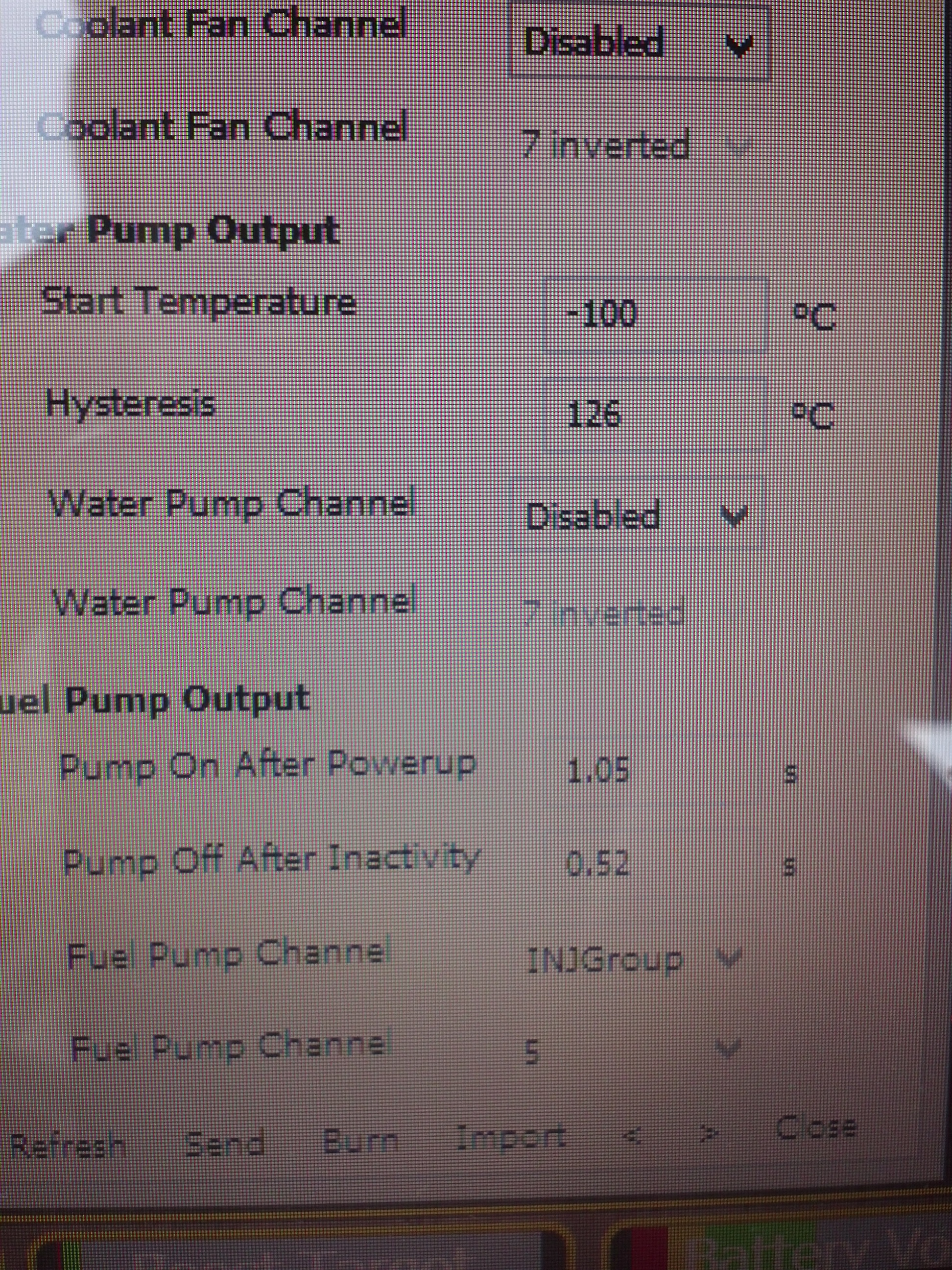Tap the Send button
This screenshot has width=952, height=1270.
[x=225, y=1143]
